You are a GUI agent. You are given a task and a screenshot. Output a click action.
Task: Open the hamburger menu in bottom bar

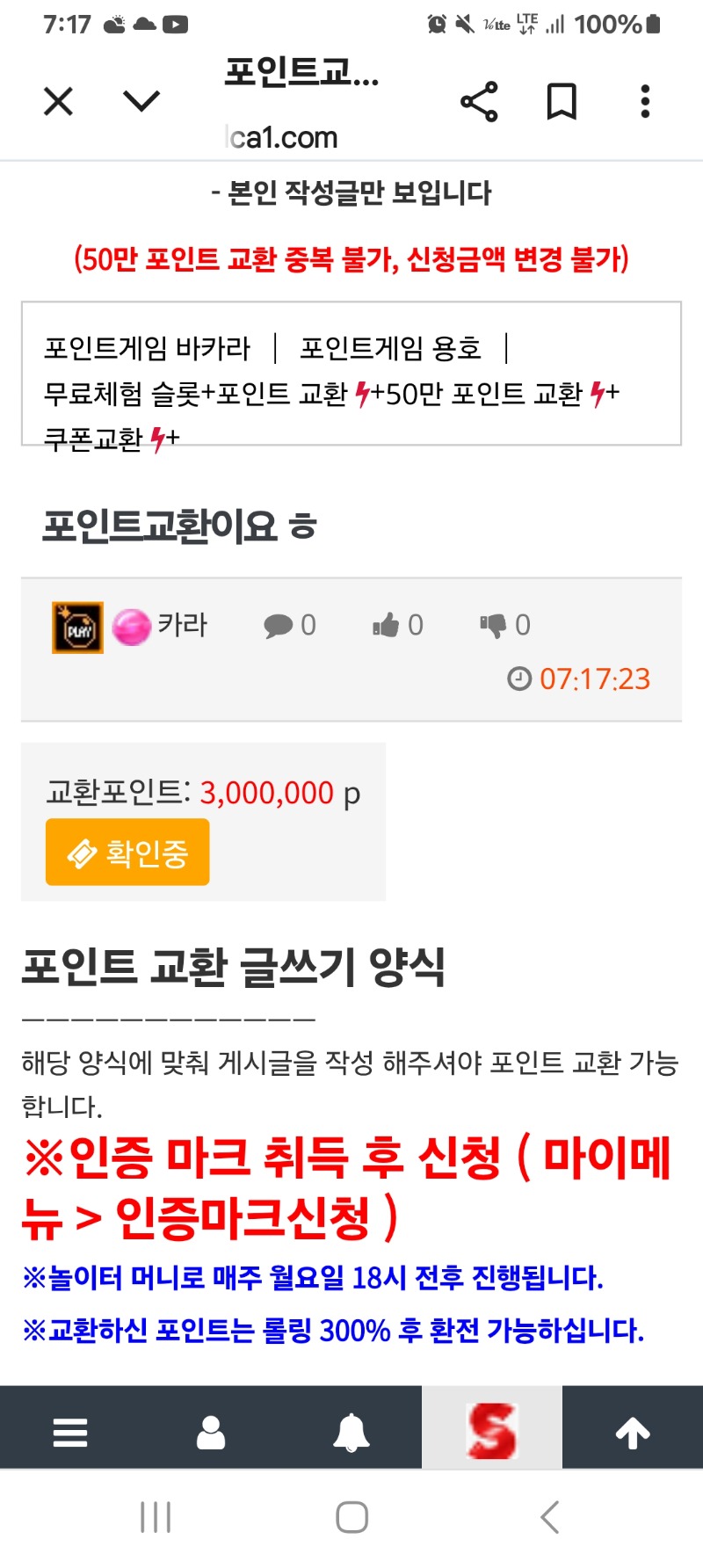[x=70, y=1433]
